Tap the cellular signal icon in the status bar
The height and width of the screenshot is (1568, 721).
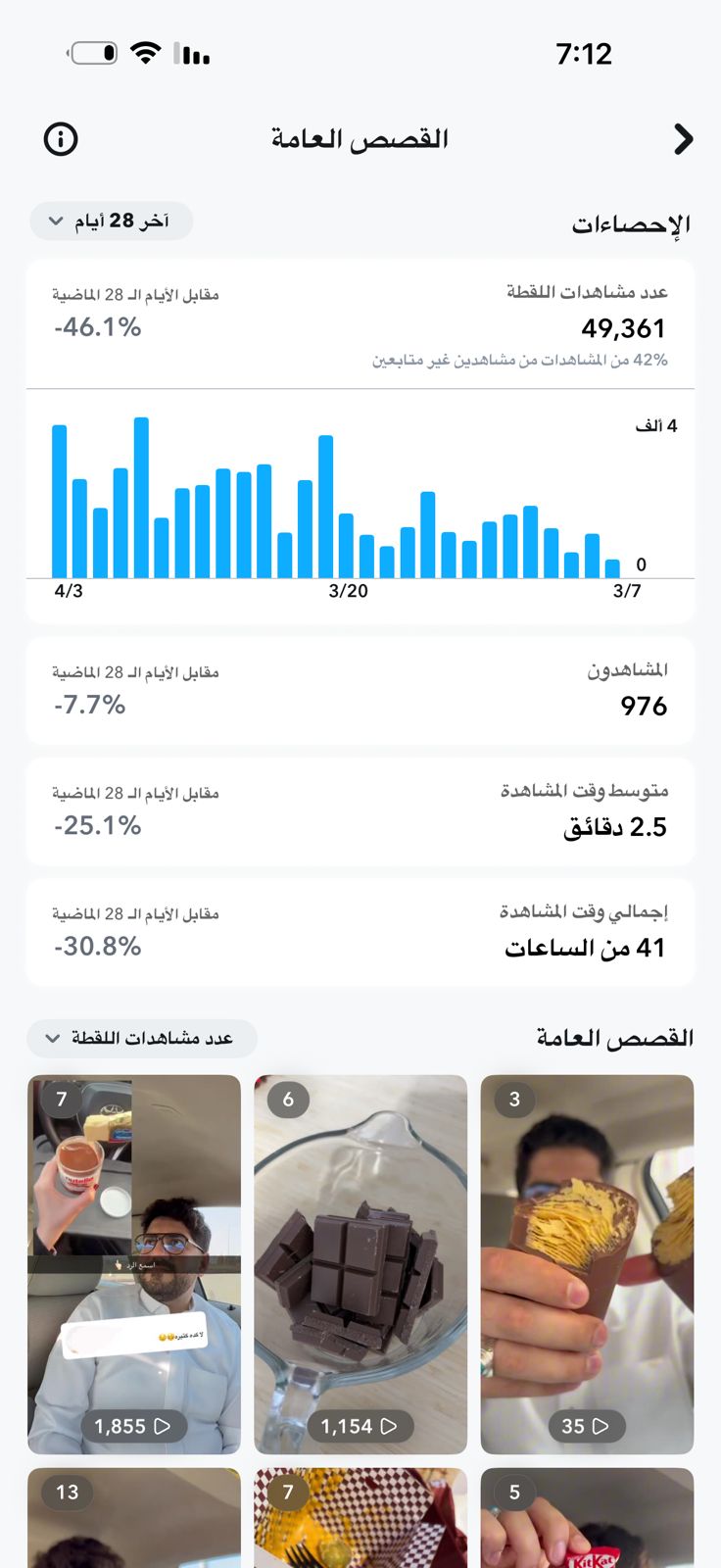click(x=190, y=57)
